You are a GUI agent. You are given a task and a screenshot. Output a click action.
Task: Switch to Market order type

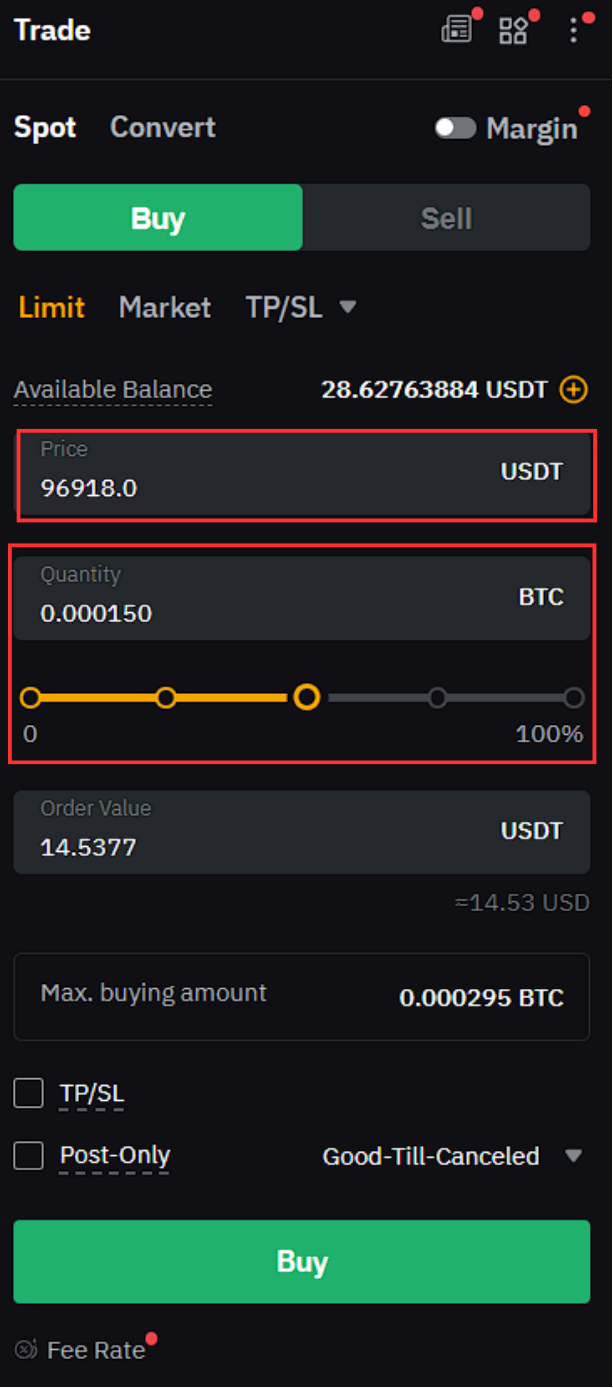[165, 307]
